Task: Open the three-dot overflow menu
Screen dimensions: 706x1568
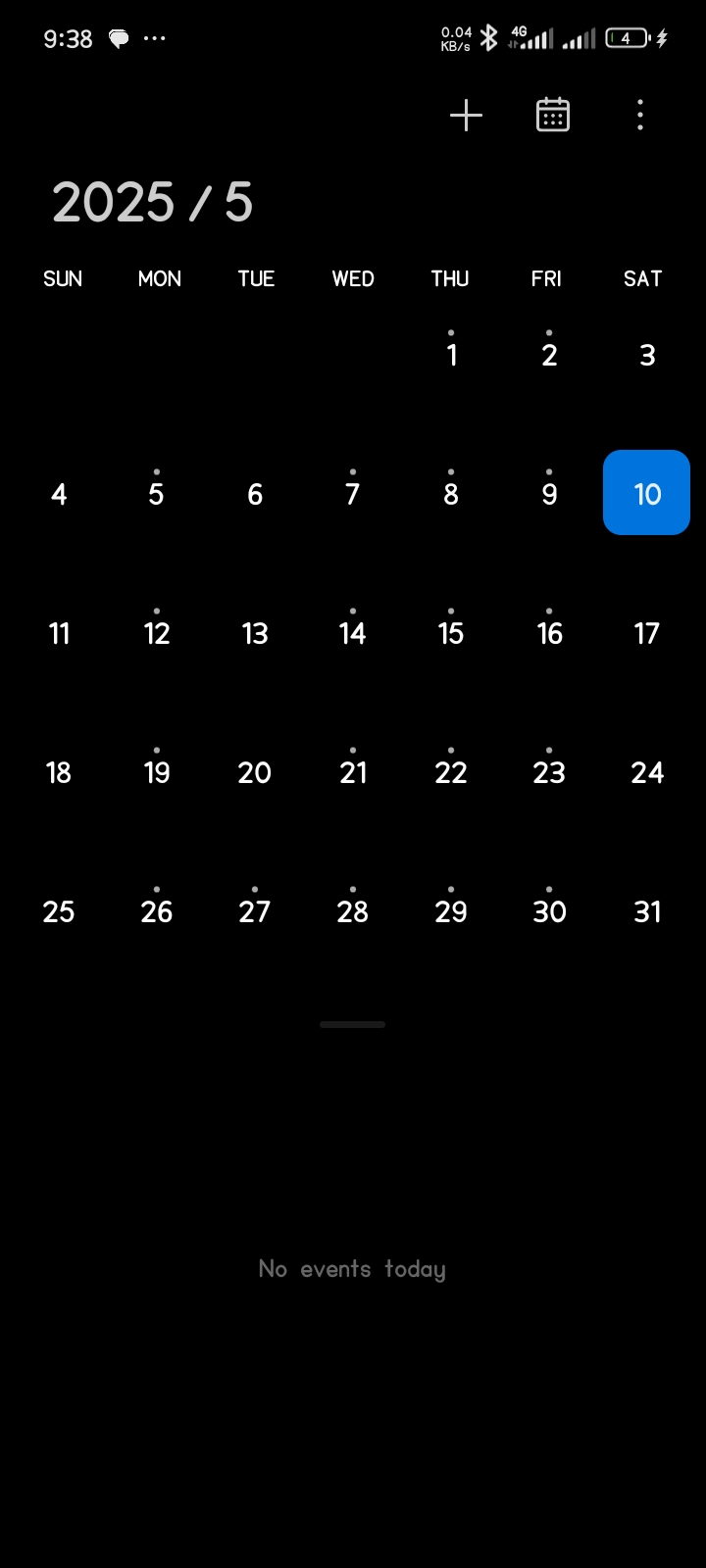Action: [640, 116]
